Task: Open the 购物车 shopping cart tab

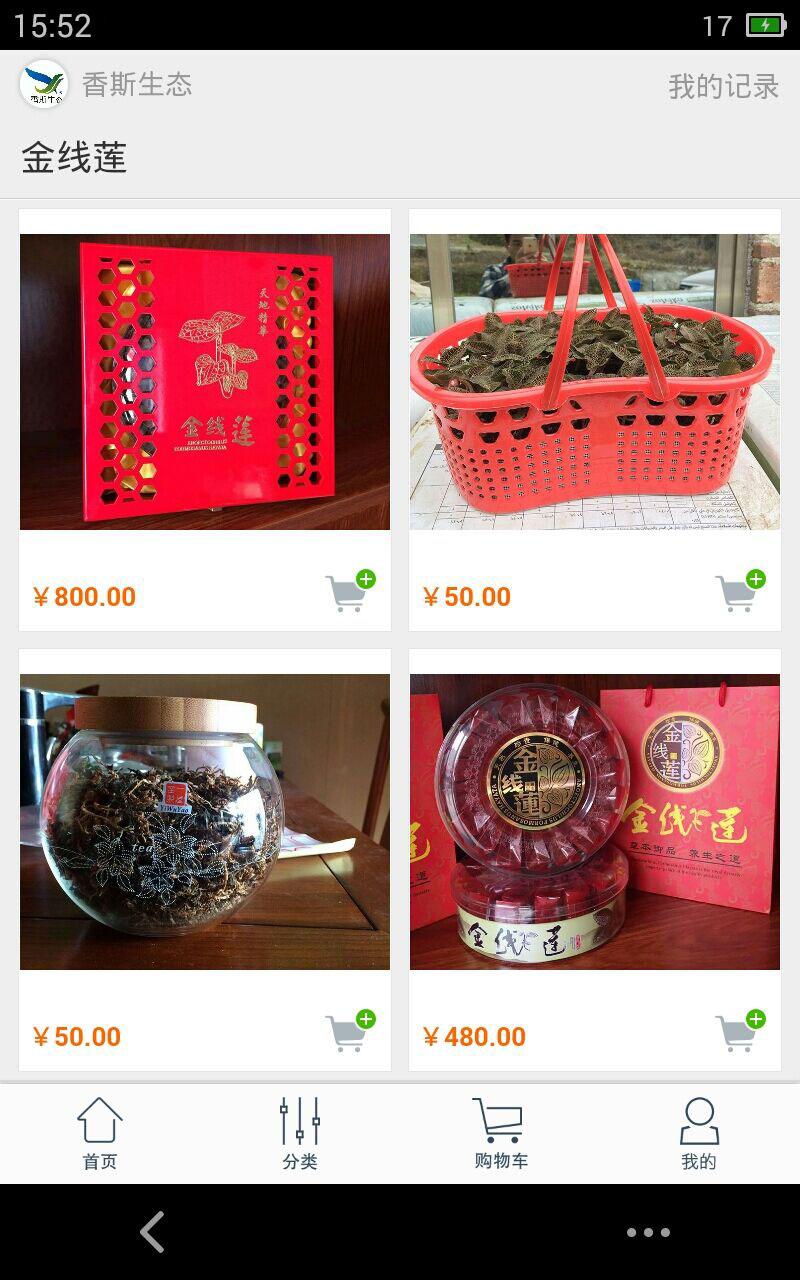Action: [500, 1134]
